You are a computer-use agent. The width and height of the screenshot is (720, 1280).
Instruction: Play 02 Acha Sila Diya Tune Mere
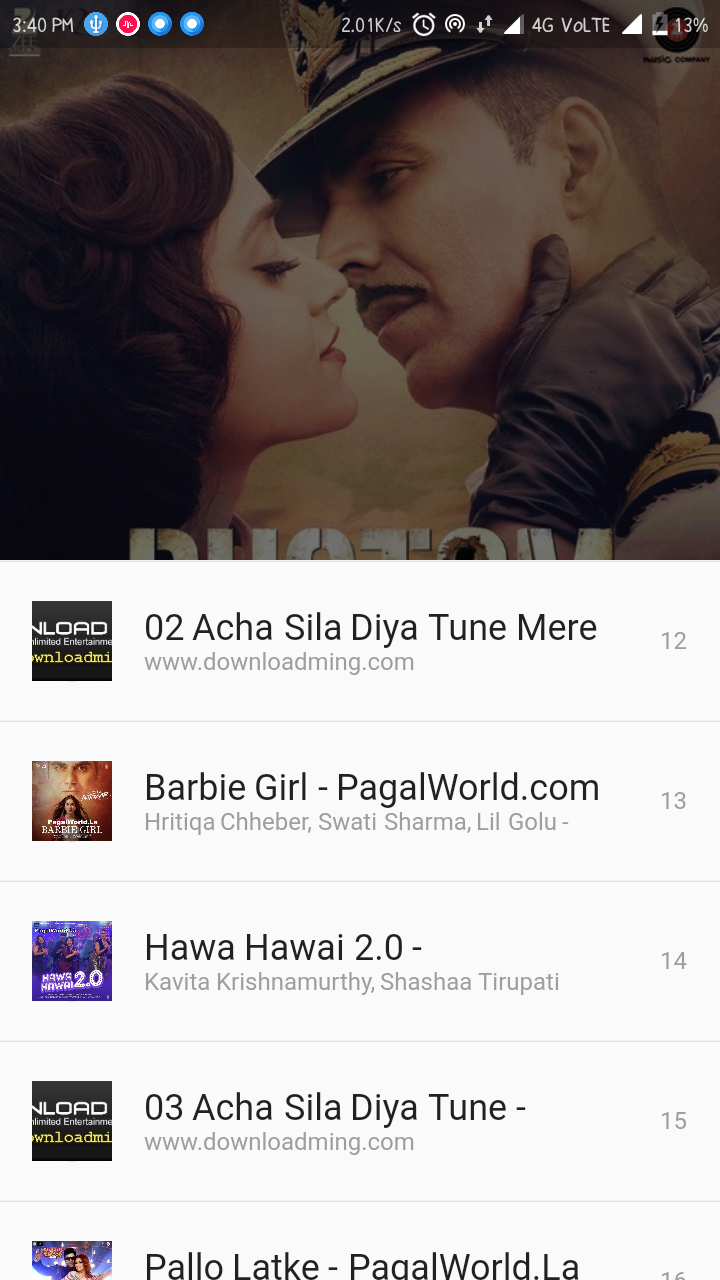pyautogui.click(x=360, y=641)
